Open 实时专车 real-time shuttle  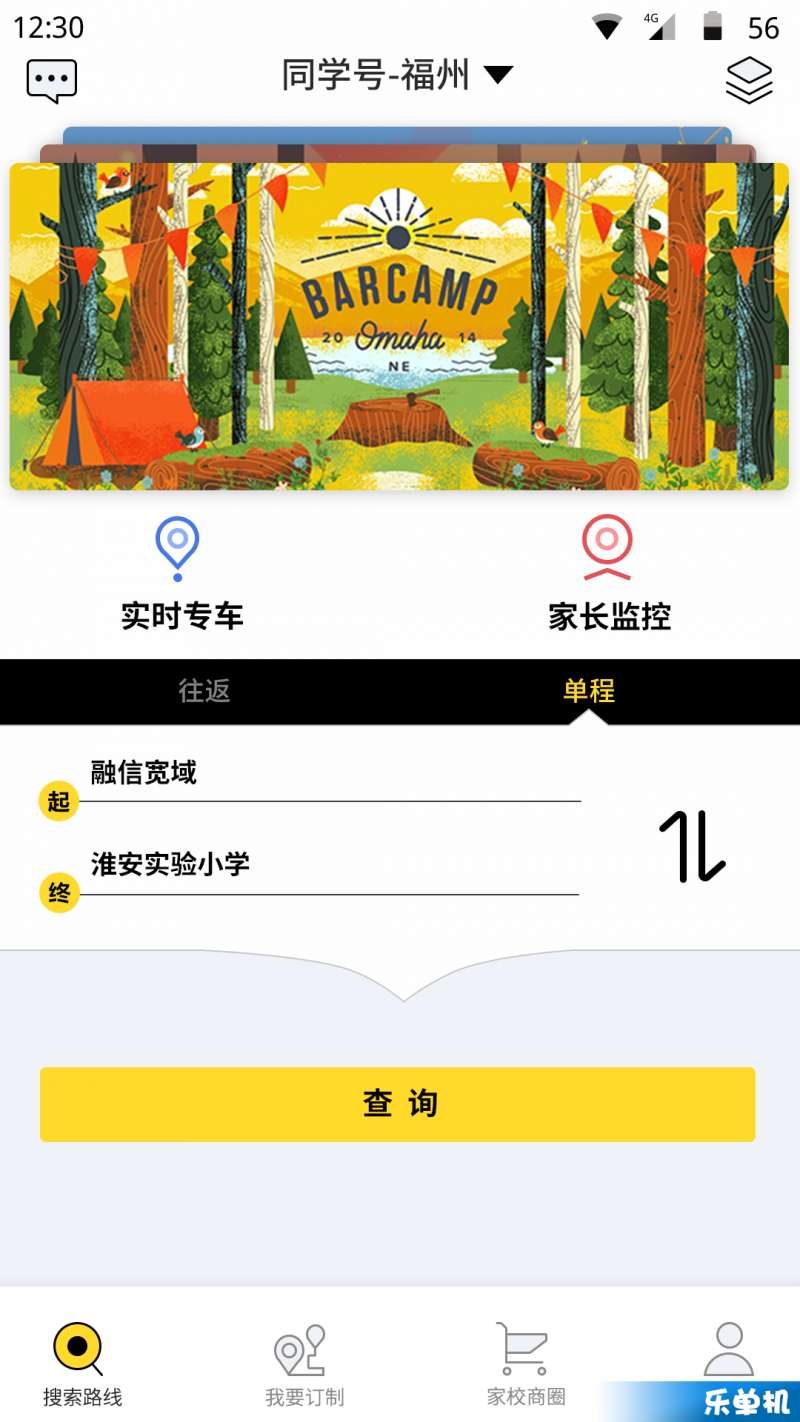pos(181,575)
